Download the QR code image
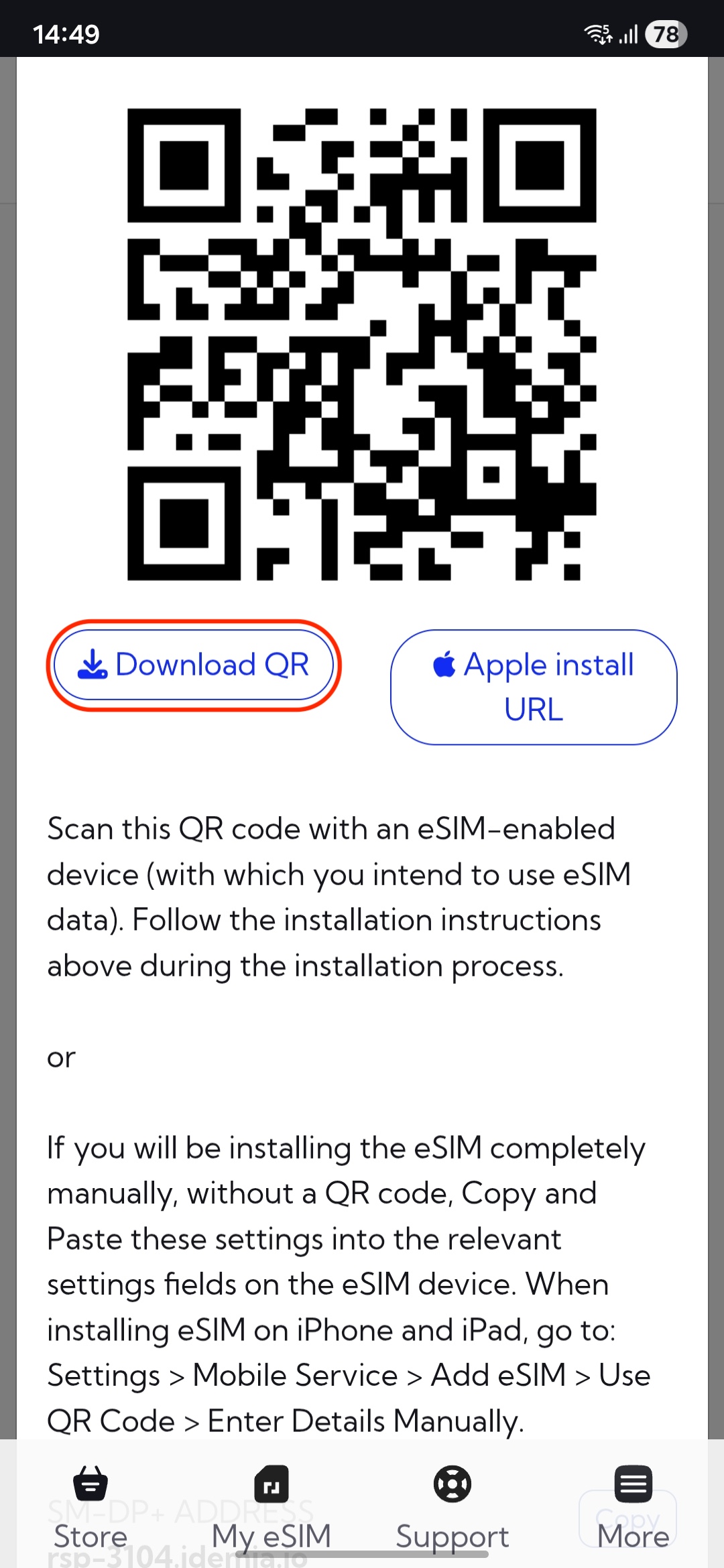The height and width of the screenshot is (1568, 724). [194, 665]
